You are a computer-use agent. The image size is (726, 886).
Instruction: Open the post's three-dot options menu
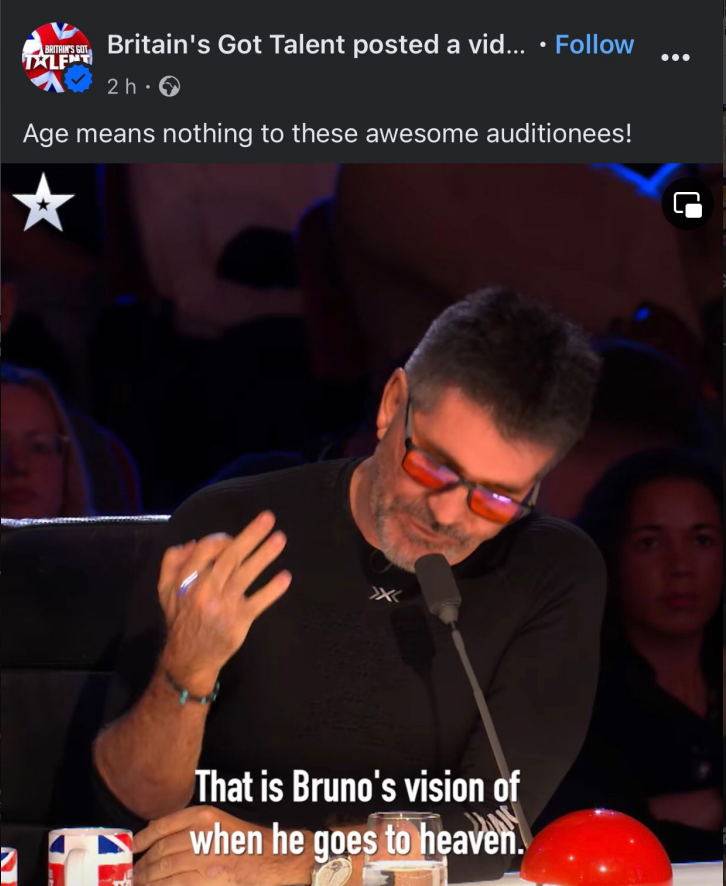click(676, 57)
